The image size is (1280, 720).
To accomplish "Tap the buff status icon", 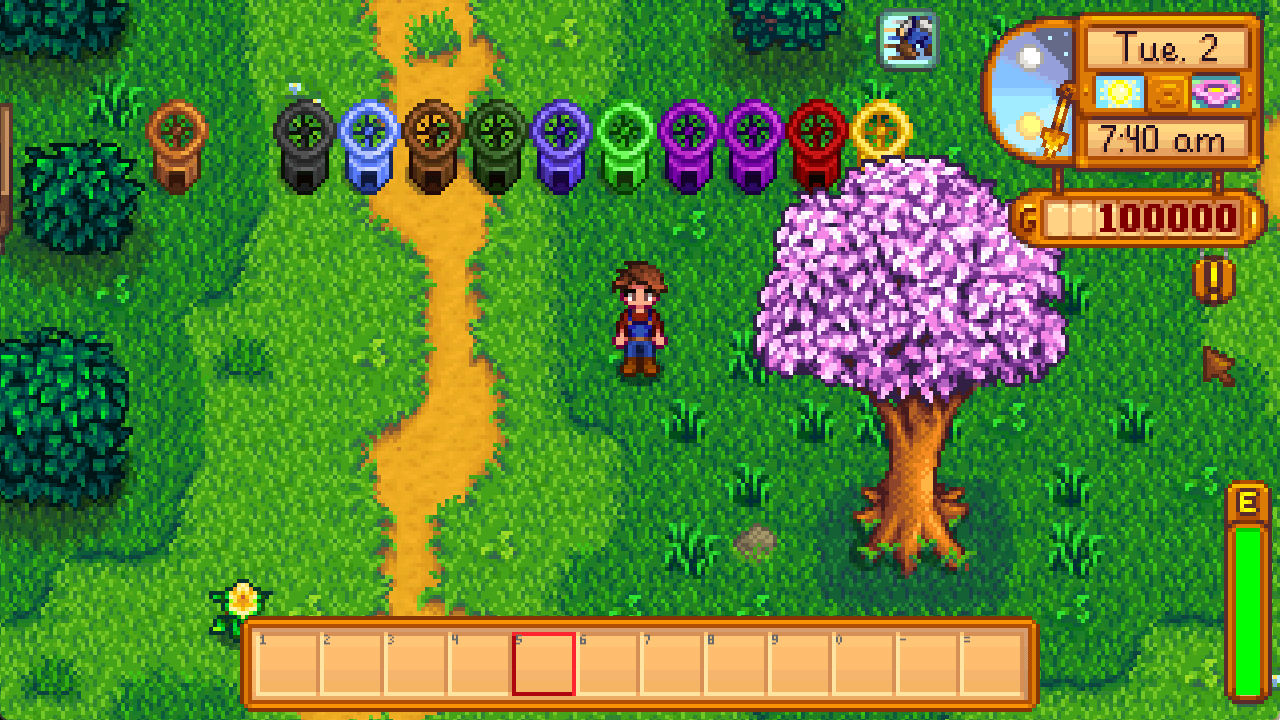I will (907, 39).
